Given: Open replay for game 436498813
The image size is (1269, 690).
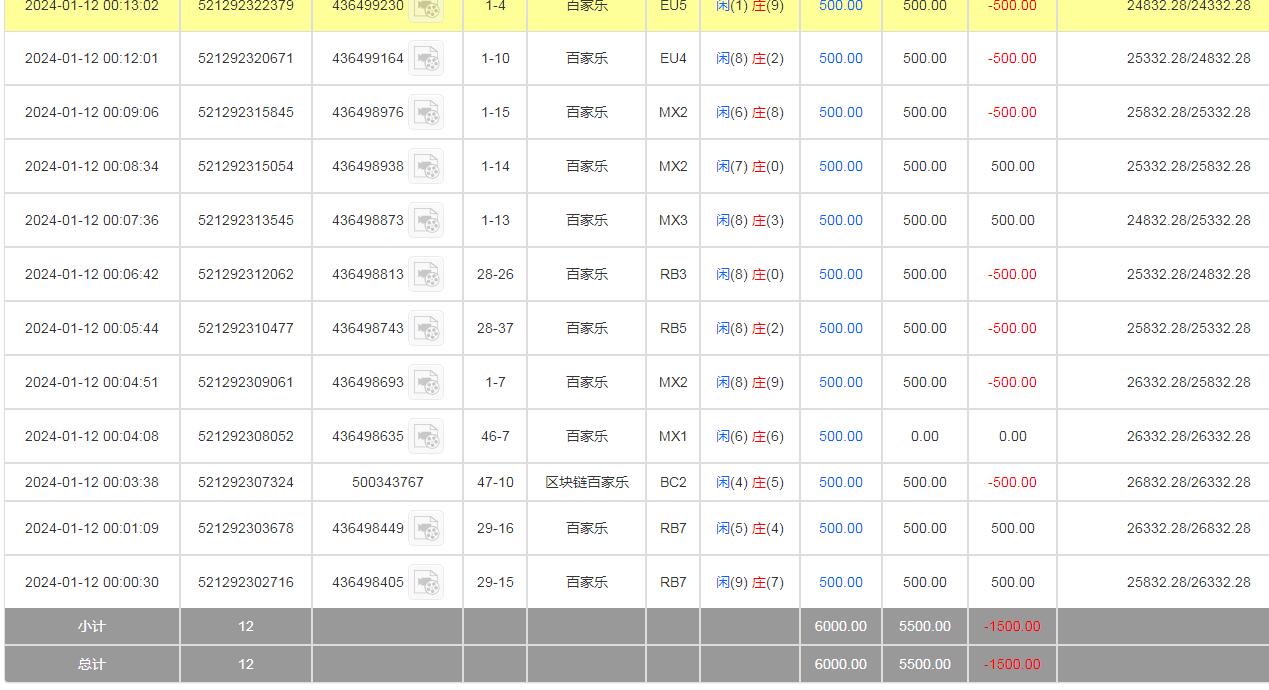Looking at the screenshot, I should (427, 275).
